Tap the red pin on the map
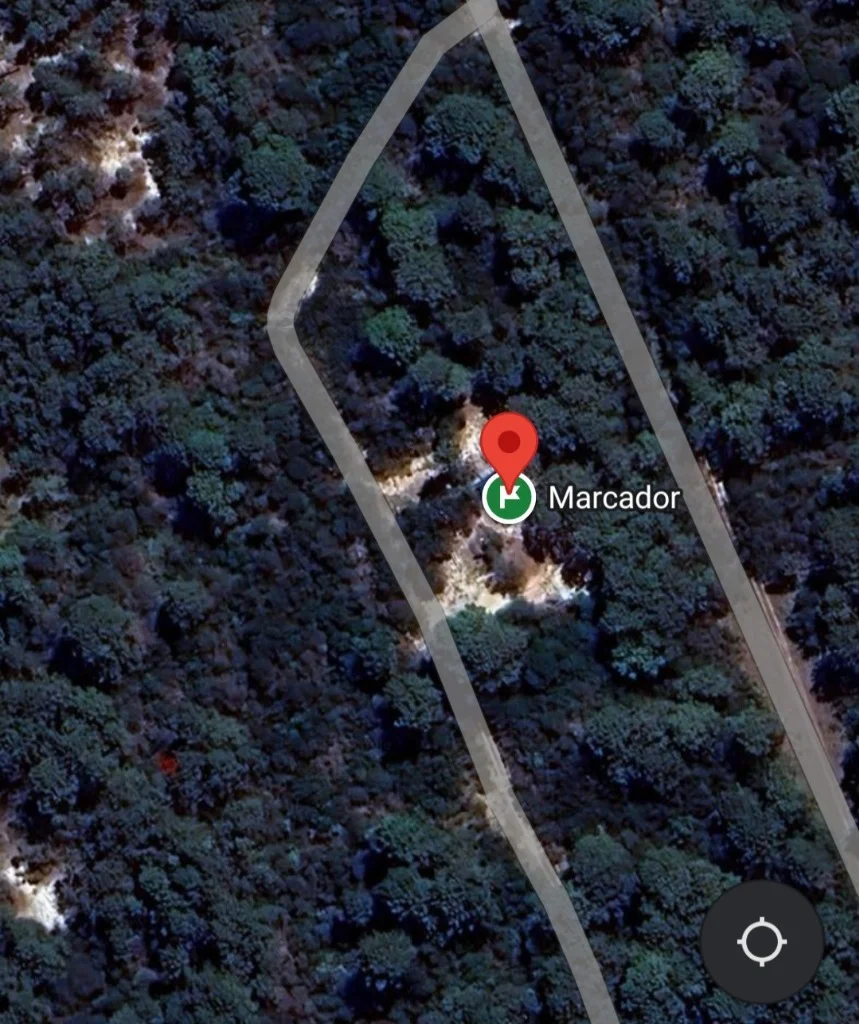859x1024 pixels. [x=510, y=444]
